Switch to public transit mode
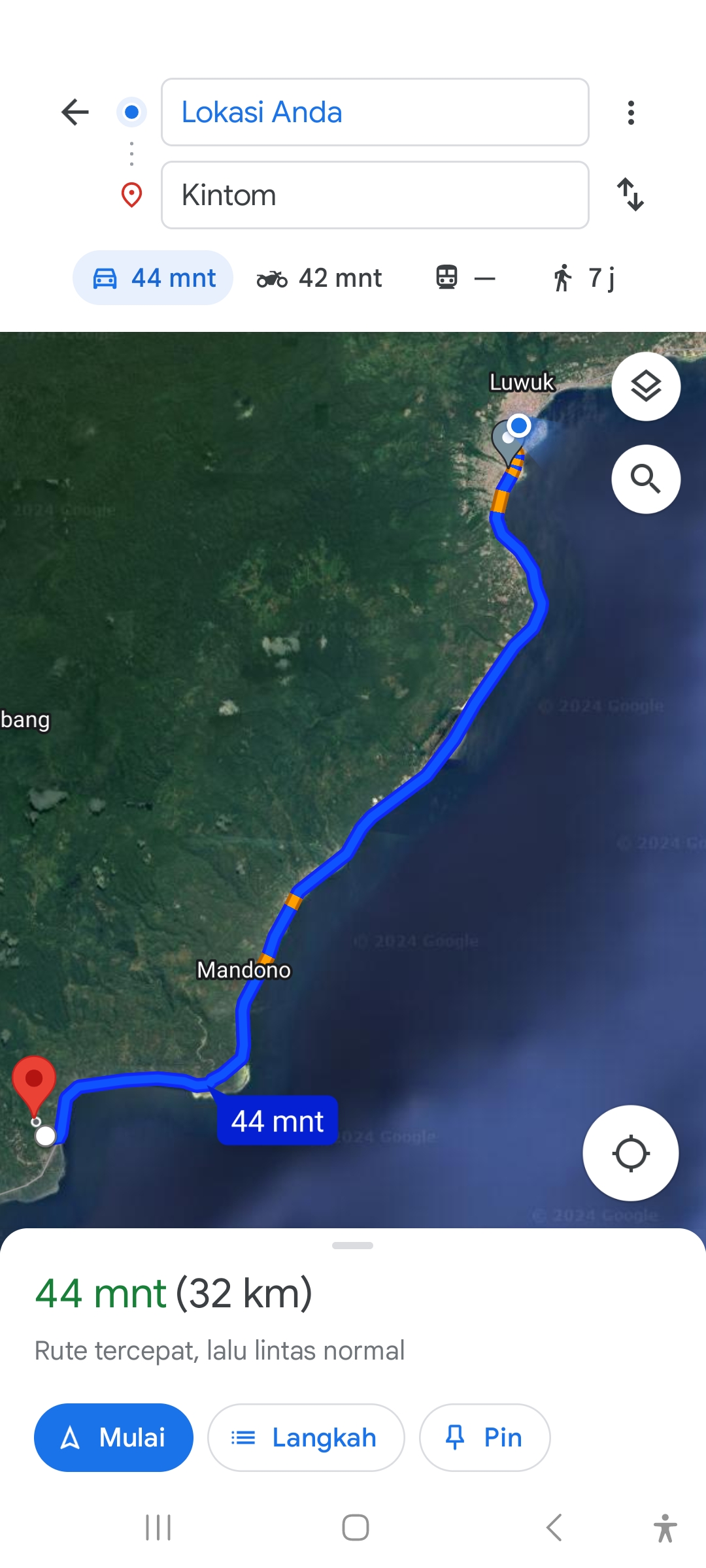Image resolution: width=706 pixels, height=1568 pixels. pyautogui.click(x=465, y=278)
